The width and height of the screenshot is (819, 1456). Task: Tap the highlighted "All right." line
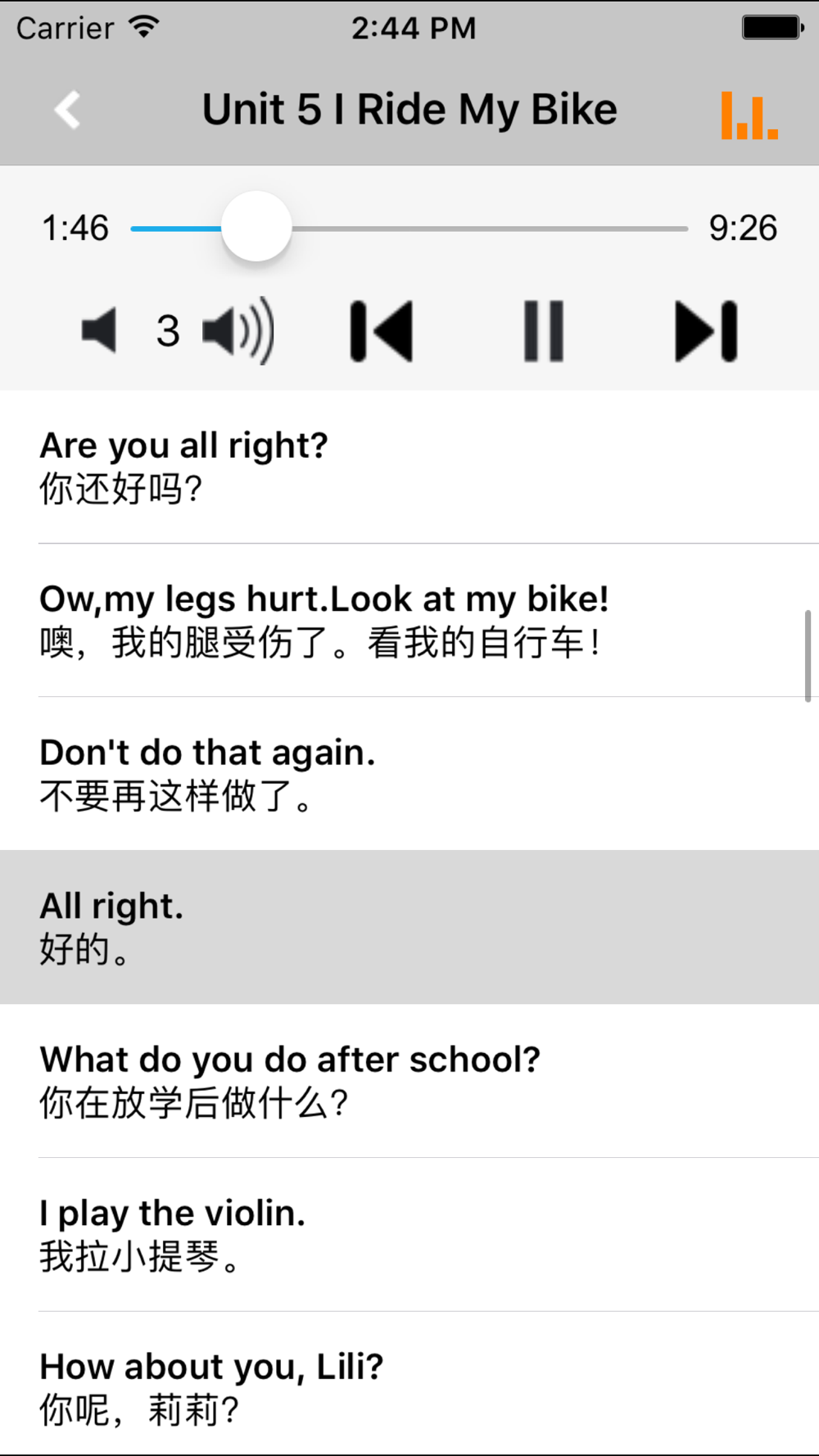(x=409, y=927)
